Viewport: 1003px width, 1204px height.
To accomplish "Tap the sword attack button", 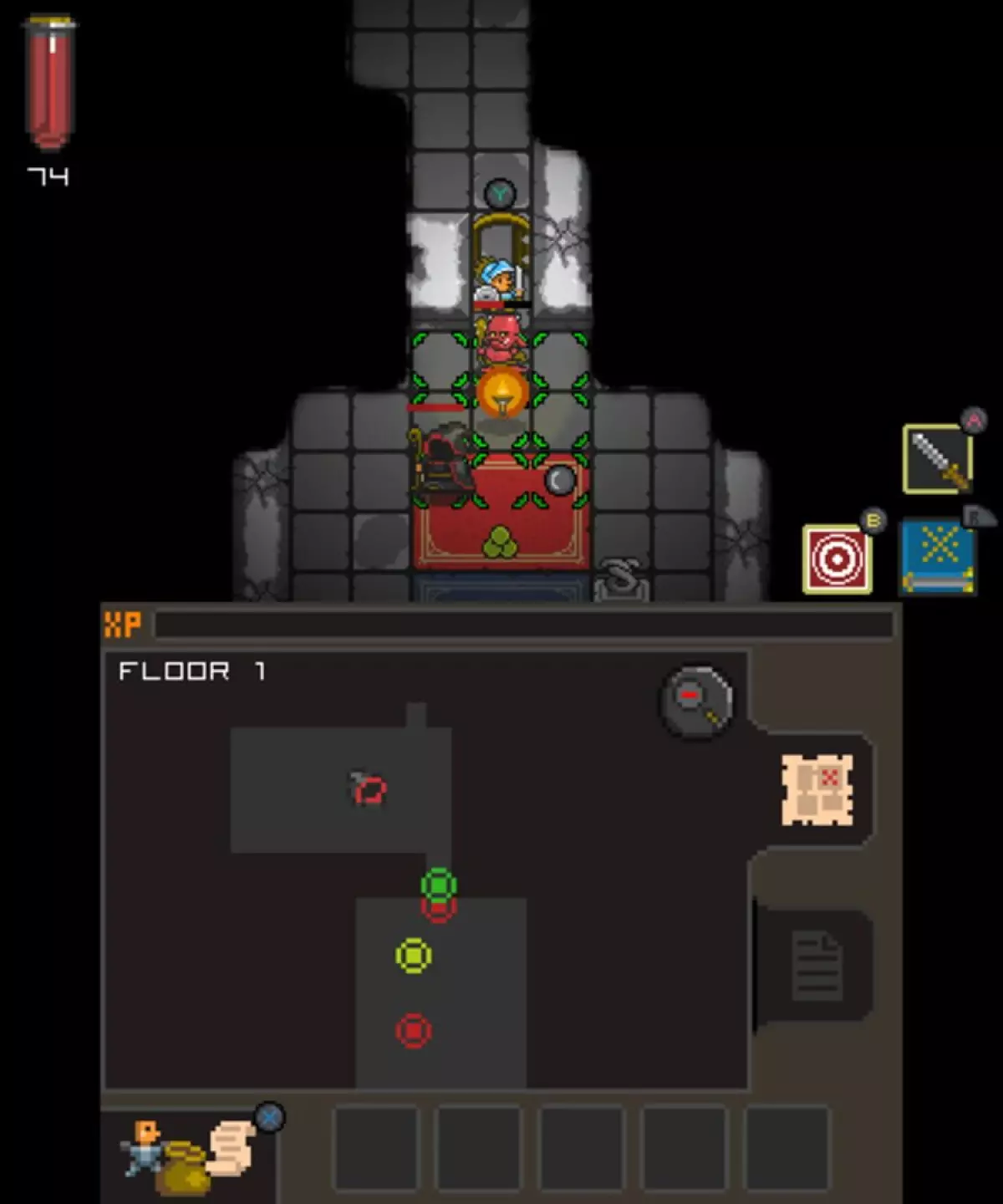I will [938, 459].
